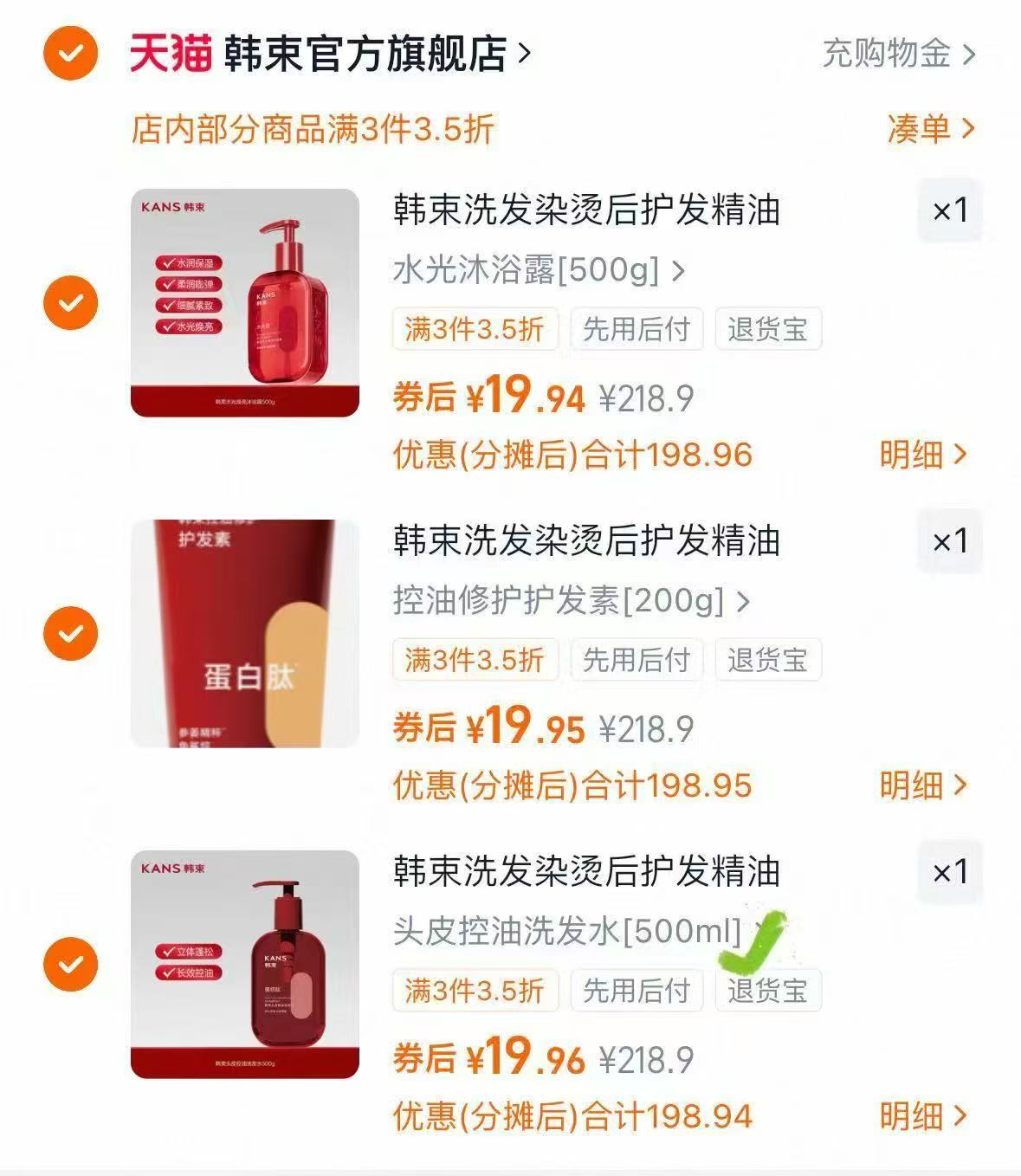
Task: Deselect the 水光沐浴露 product checkbox
Action: pos(68,300)
